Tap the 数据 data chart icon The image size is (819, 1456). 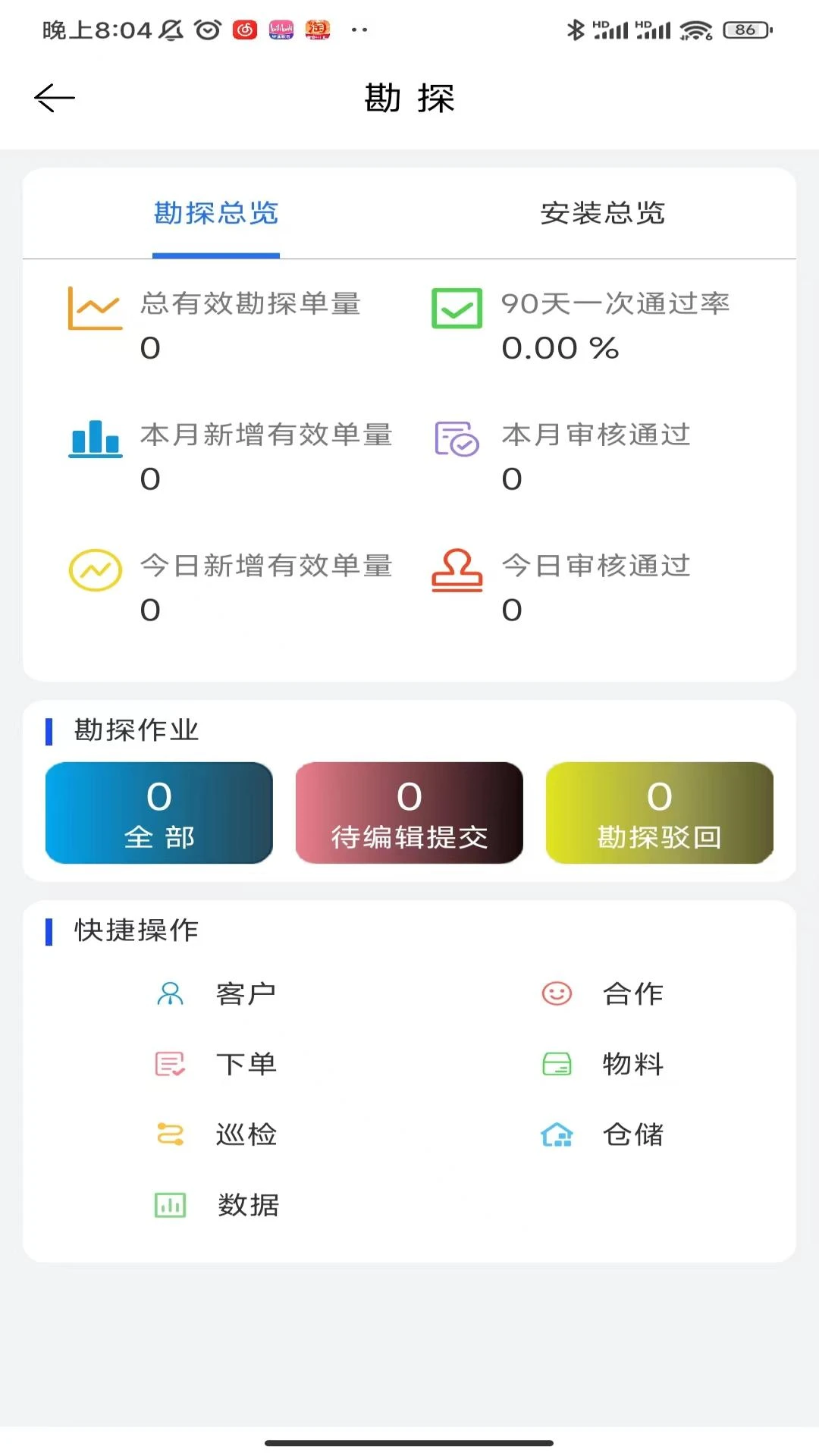pos(170,1205)
